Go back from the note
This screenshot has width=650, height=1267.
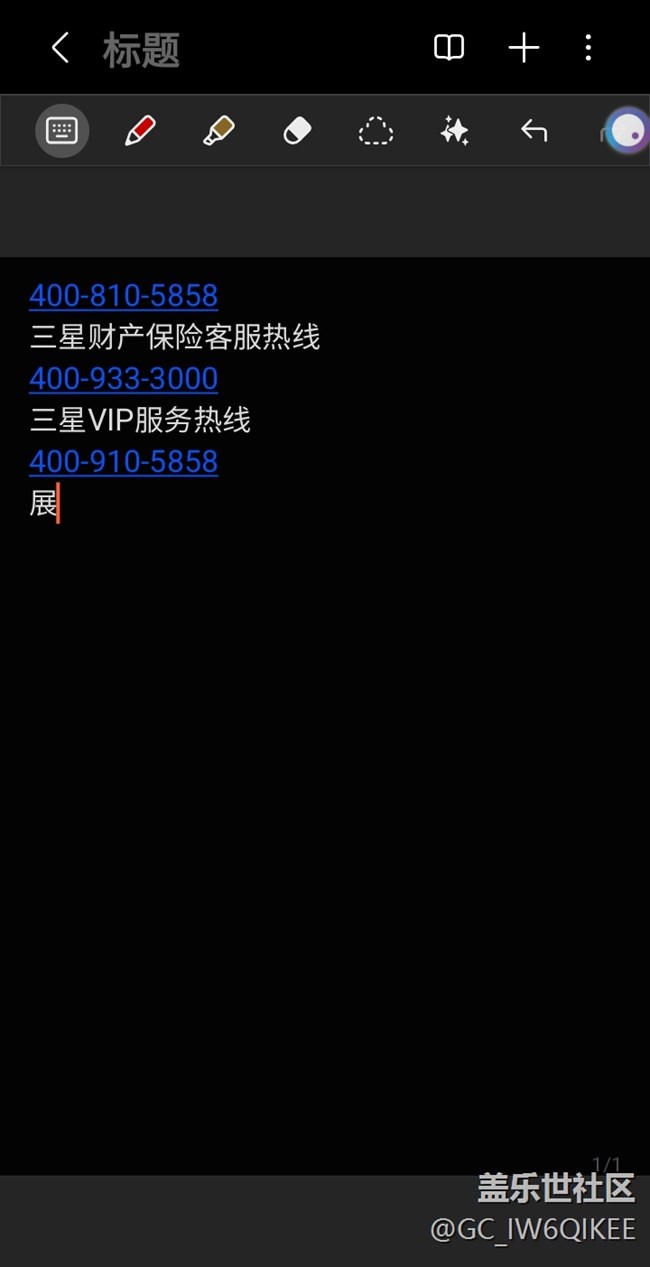(x=60, y=48)
